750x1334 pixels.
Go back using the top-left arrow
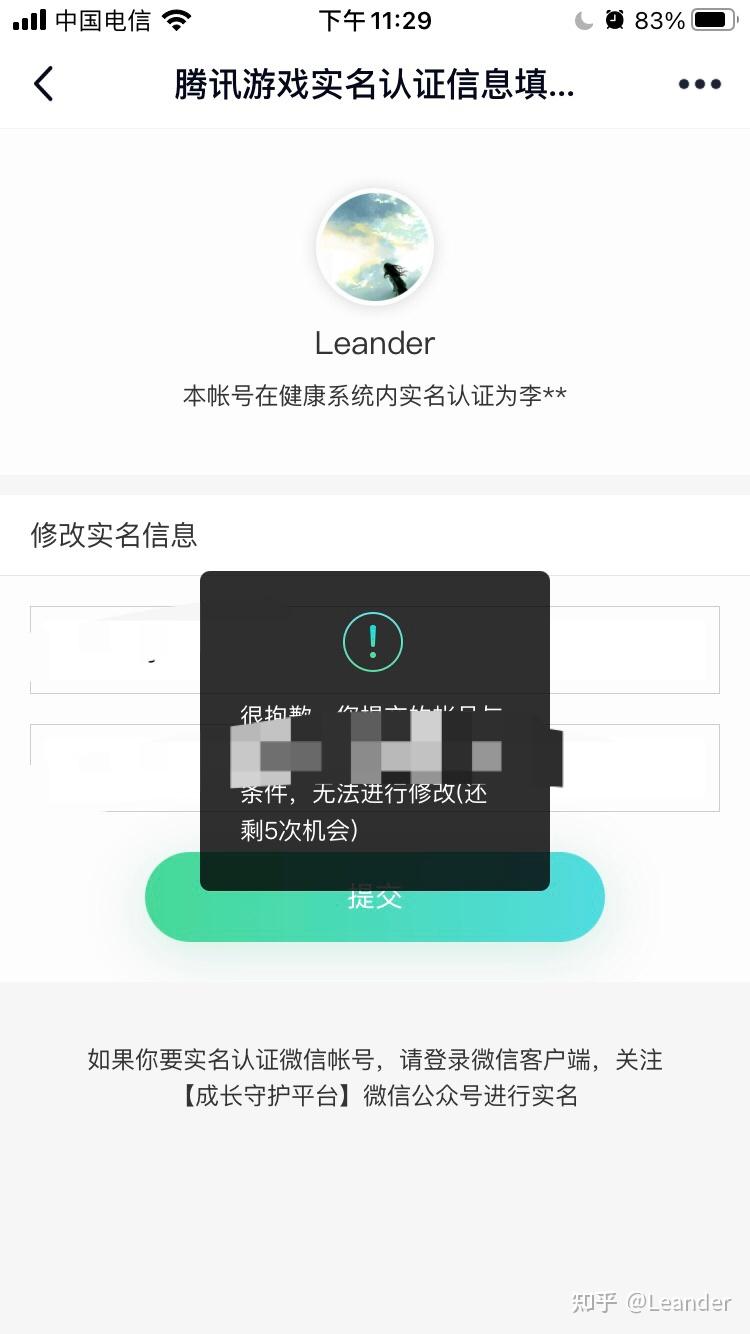[43, 84]
